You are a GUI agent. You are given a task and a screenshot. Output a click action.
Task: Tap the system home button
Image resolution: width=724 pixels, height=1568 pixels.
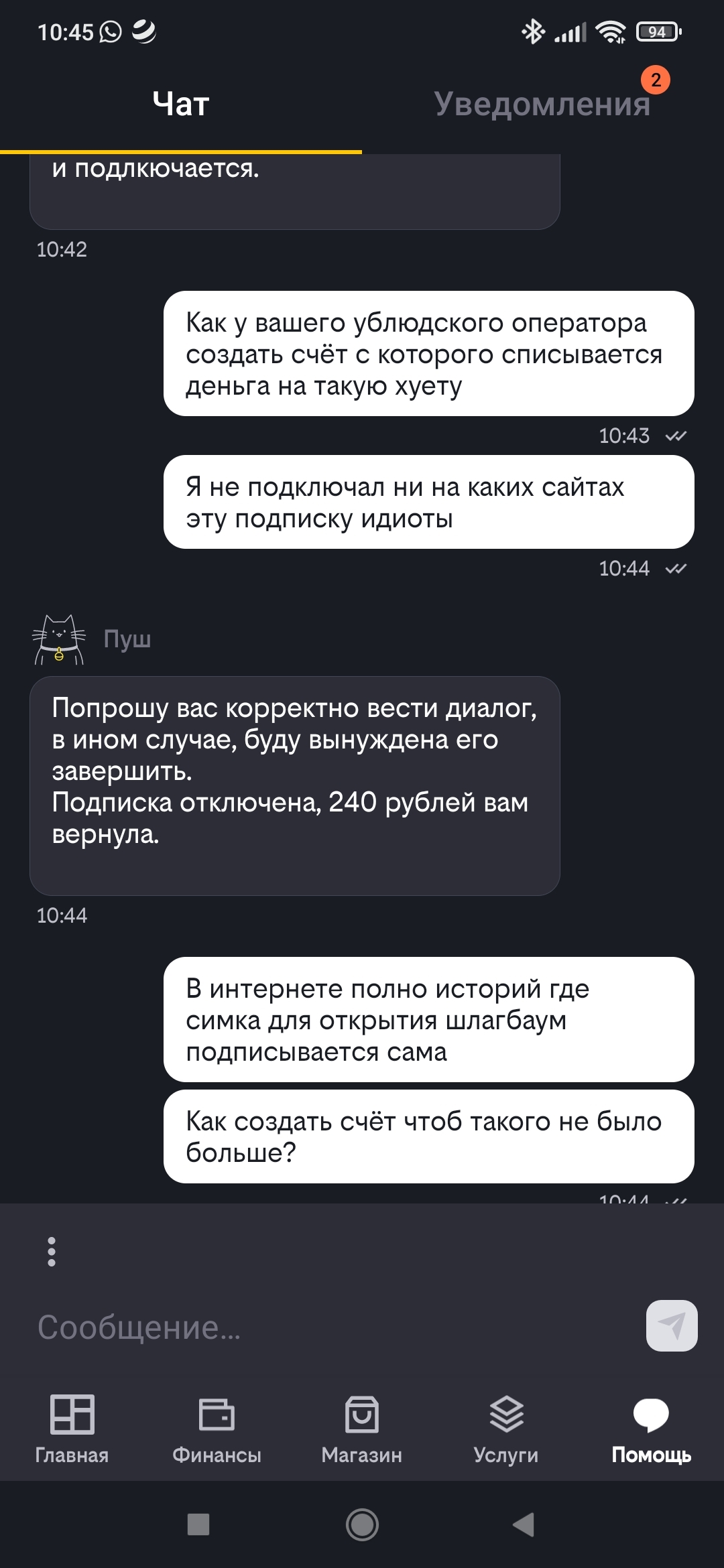[362, 1524]
